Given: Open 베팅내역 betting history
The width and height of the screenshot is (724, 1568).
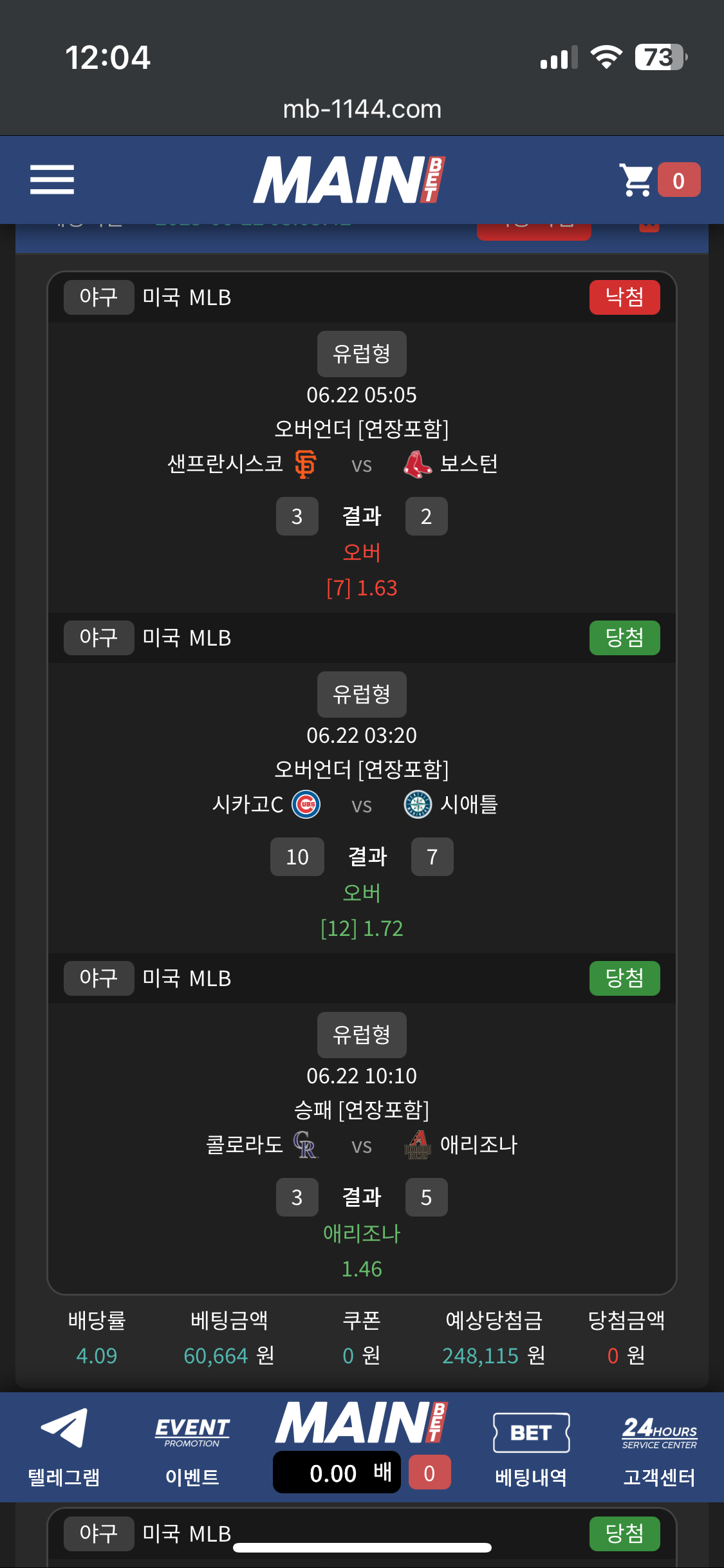Looking at the screenshot, I should click(x=531, y=1446).
